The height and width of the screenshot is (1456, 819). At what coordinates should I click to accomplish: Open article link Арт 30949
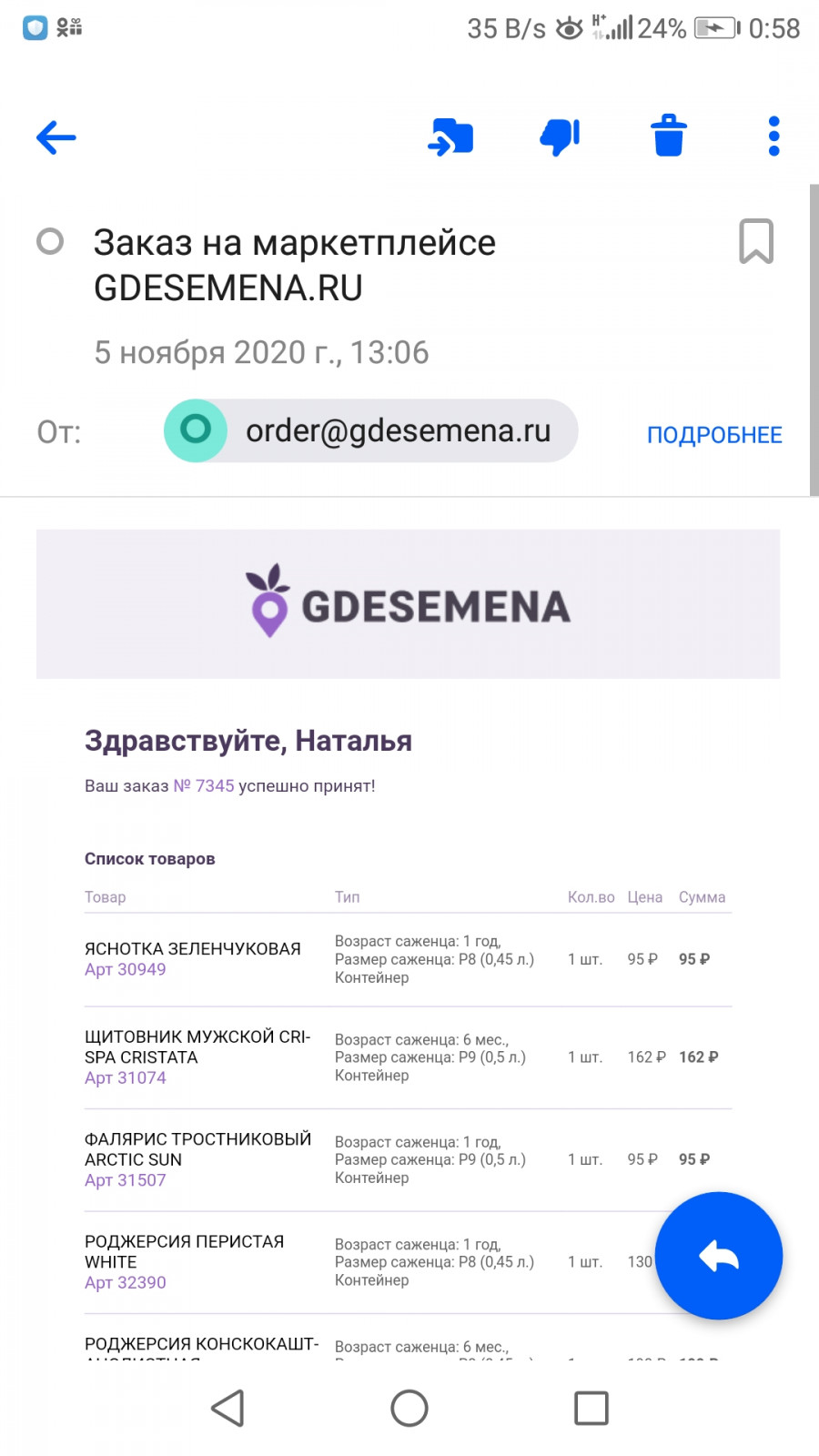126,970
